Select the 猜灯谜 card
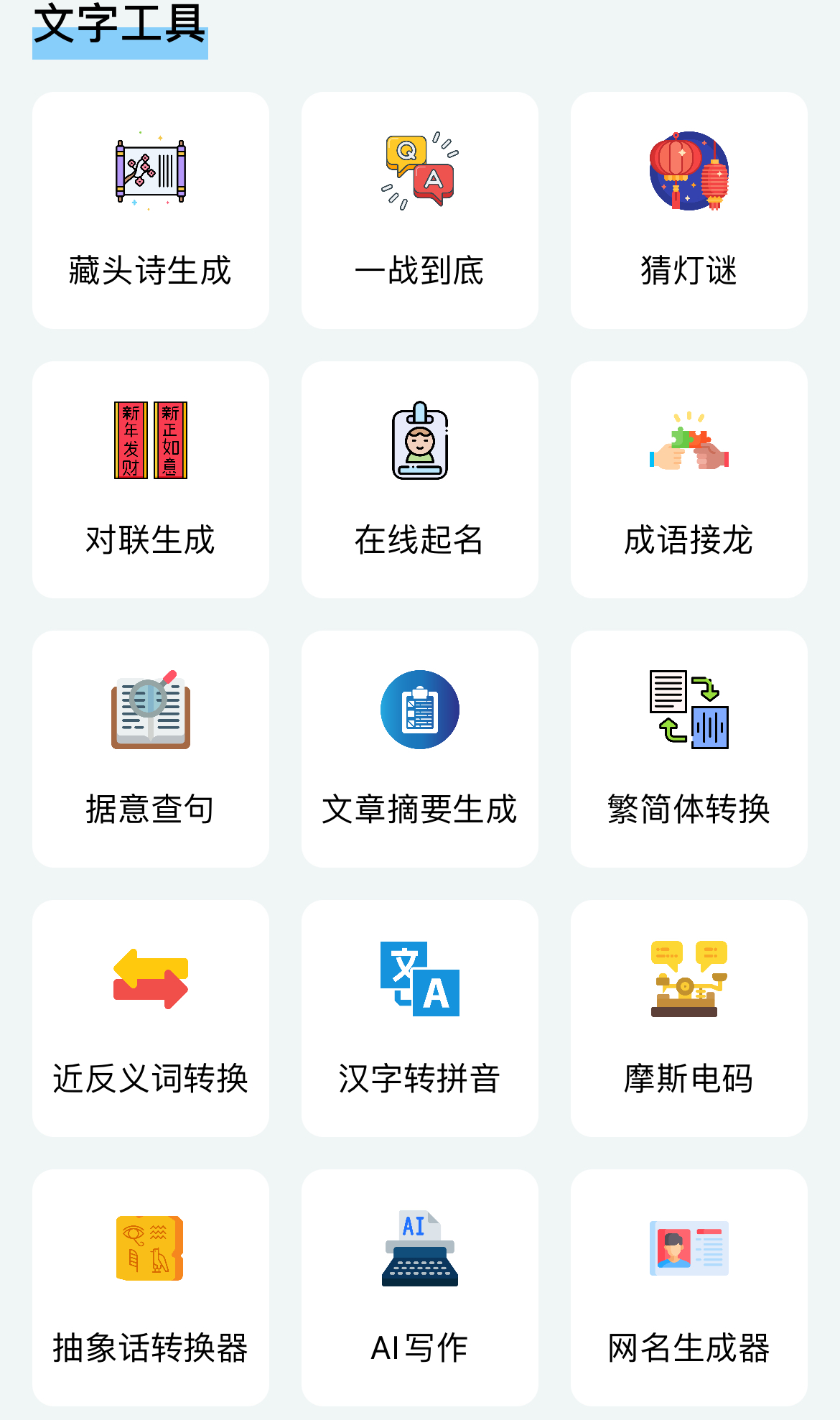Image resolution: width=840 pixels, height=1420 pixels. (x=689, y=210)
